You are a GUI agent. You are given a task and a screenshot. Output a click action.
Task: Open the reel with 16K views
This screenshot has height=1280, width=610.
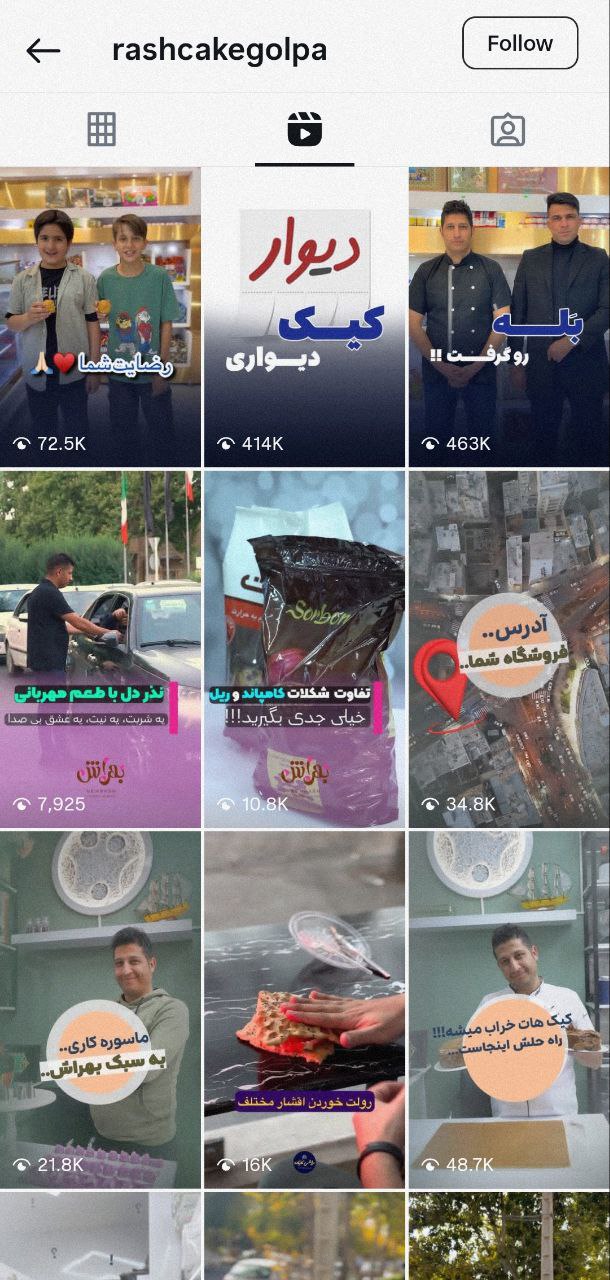(305, 1010)
